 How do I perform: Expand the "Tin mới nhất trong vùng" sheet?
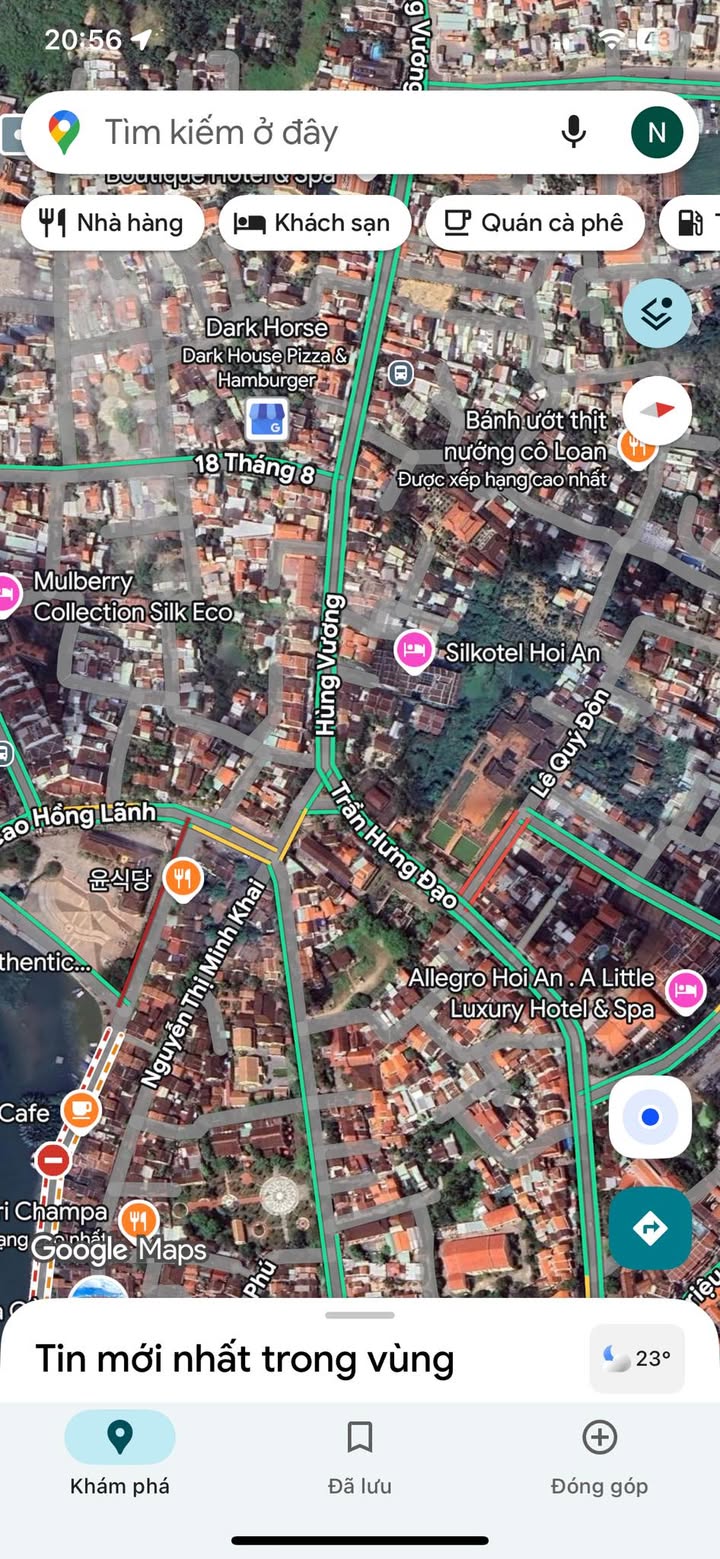tap(360, 1316)
